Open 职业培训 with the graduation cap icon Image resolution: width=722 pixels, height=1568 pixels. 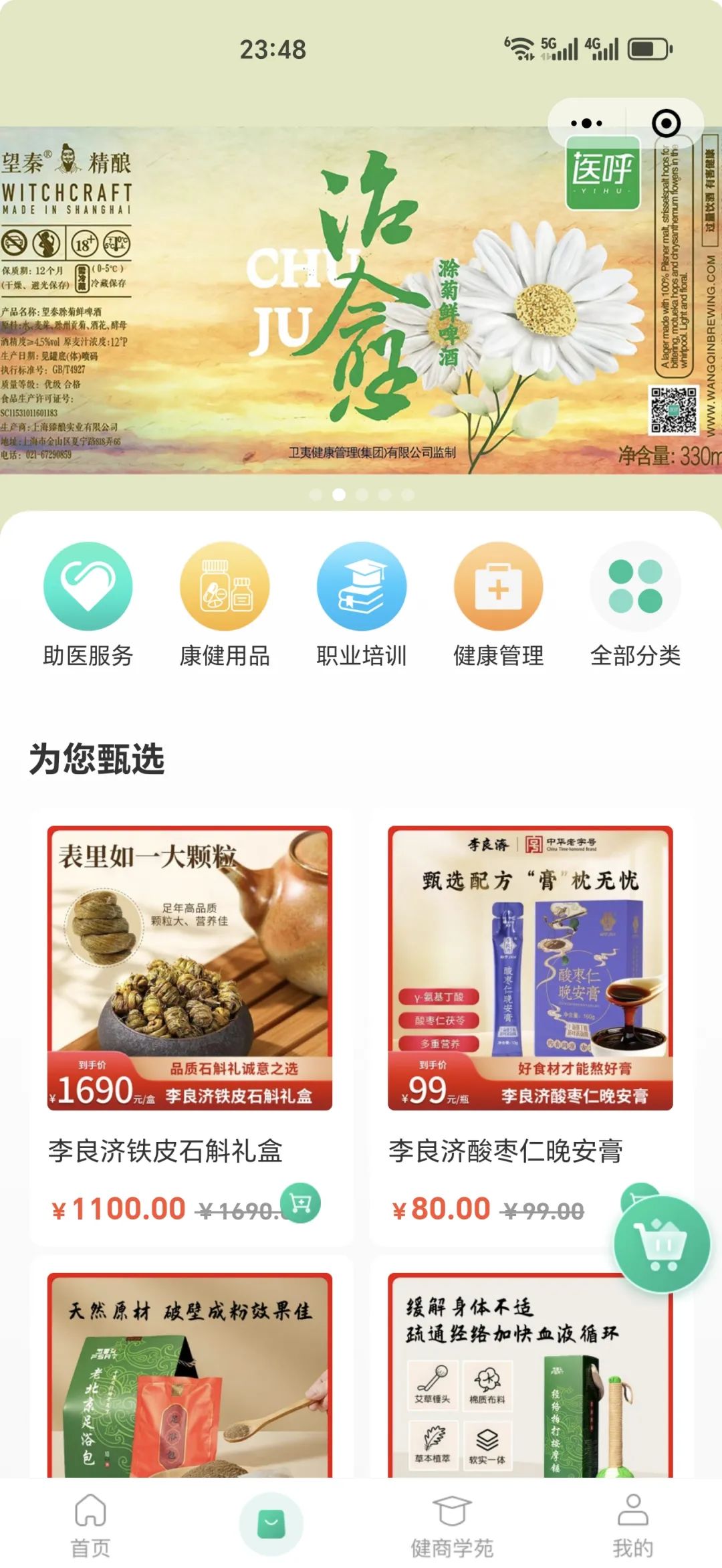362,587
